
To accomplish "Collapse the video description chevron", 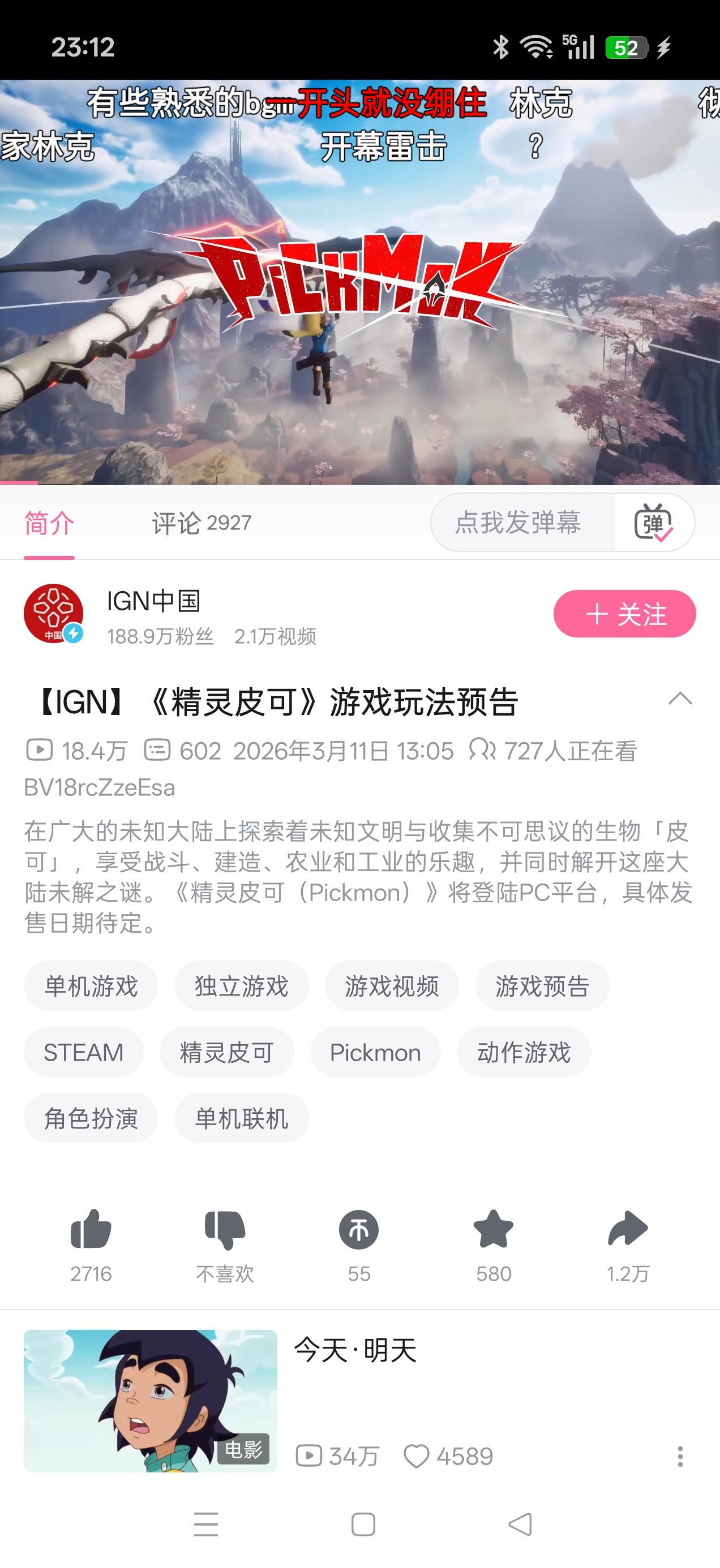I will (x=680, y=699).
